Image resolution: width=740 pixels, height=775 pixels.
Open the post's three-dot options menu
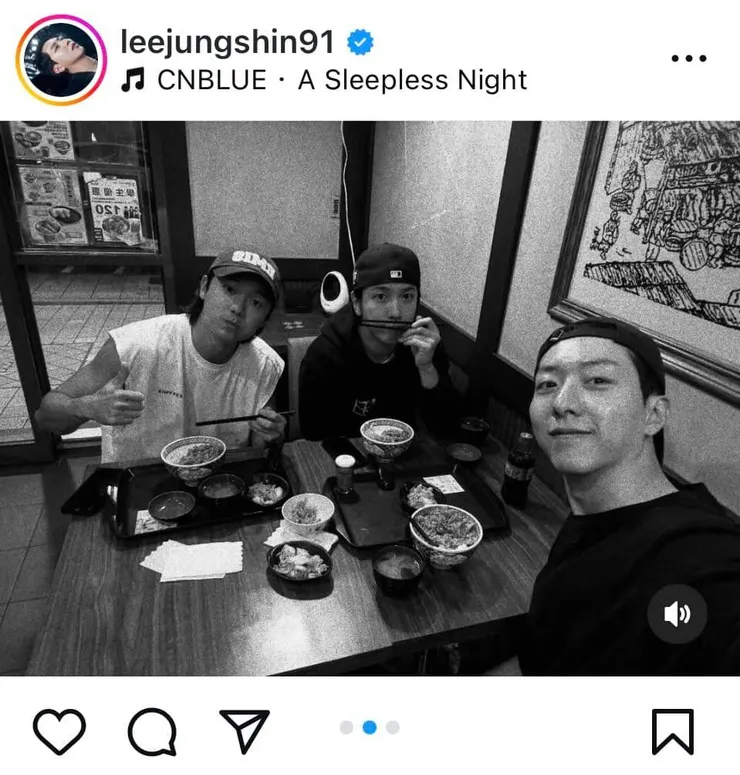coord(688,58)
